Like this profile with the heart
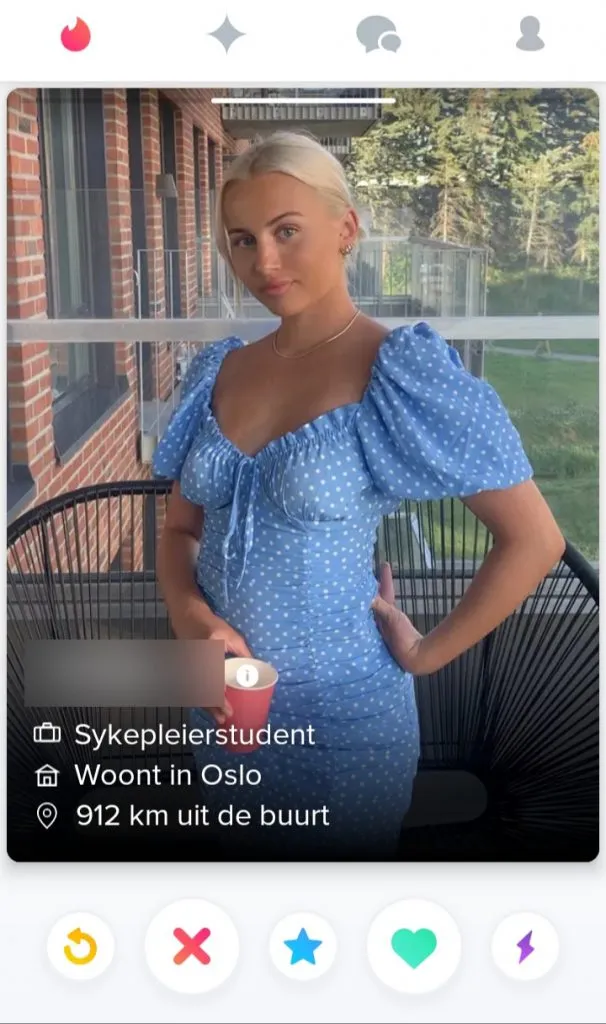The width and height of the screenshot is (606, 1024). [x=414, y=946]
